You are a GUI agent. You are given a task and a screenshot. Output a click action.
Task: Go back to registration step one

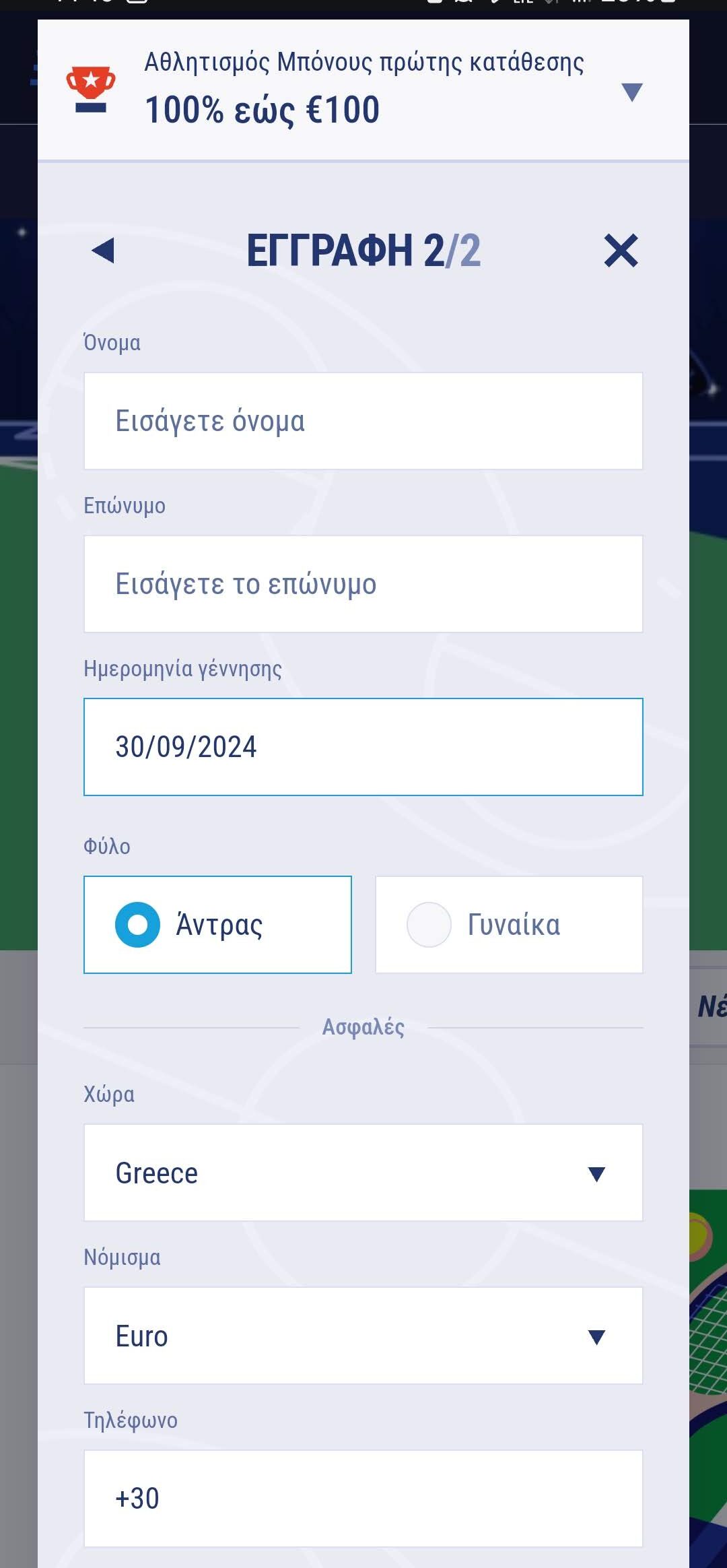coord(104,251)
